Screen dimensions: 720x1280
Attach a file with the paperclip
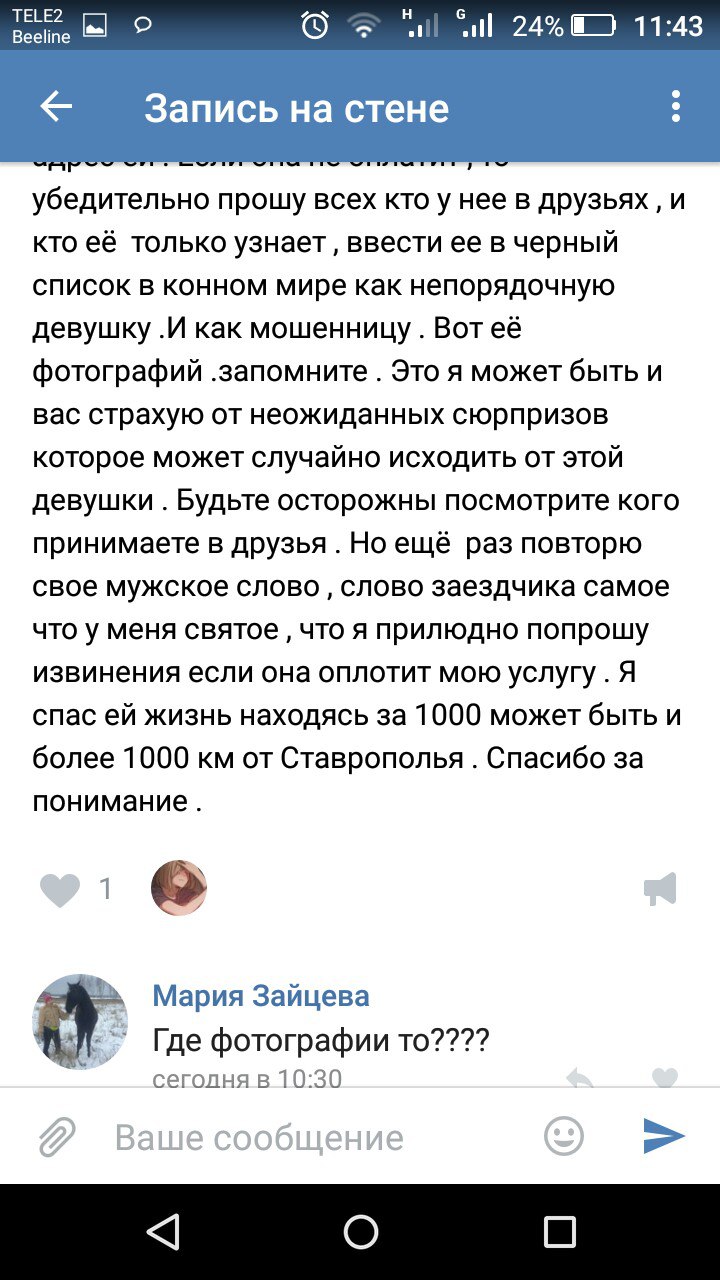pyautogui.click(x=57, y=1137)
